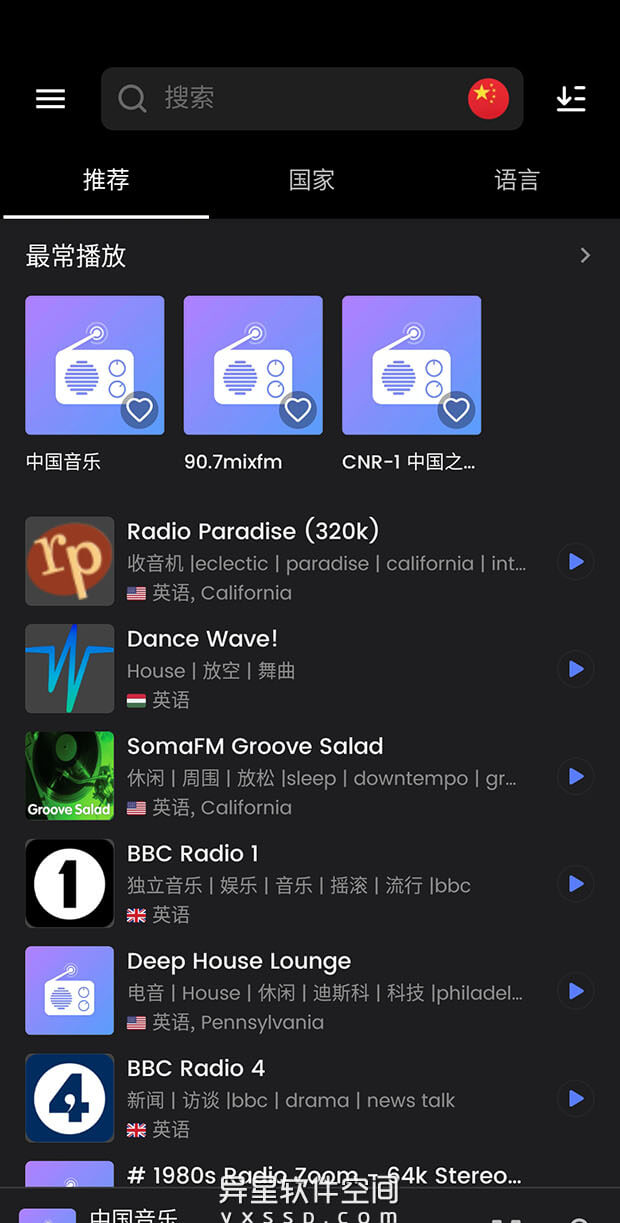The height and width of the screenshot is (1223, 620).
Task: Open the sort options icon
Action: point(571,98)
